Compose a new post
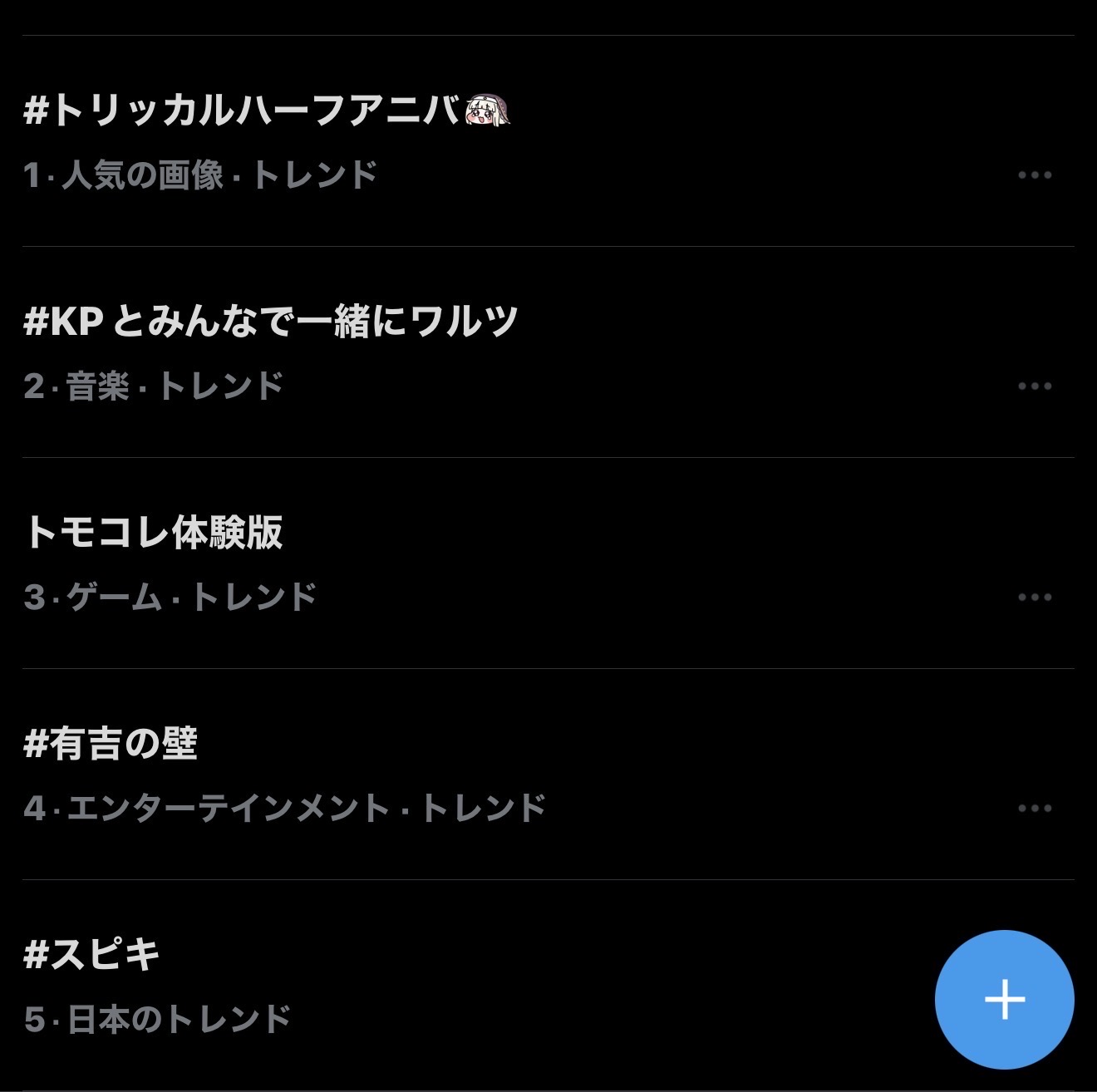 1004,999
